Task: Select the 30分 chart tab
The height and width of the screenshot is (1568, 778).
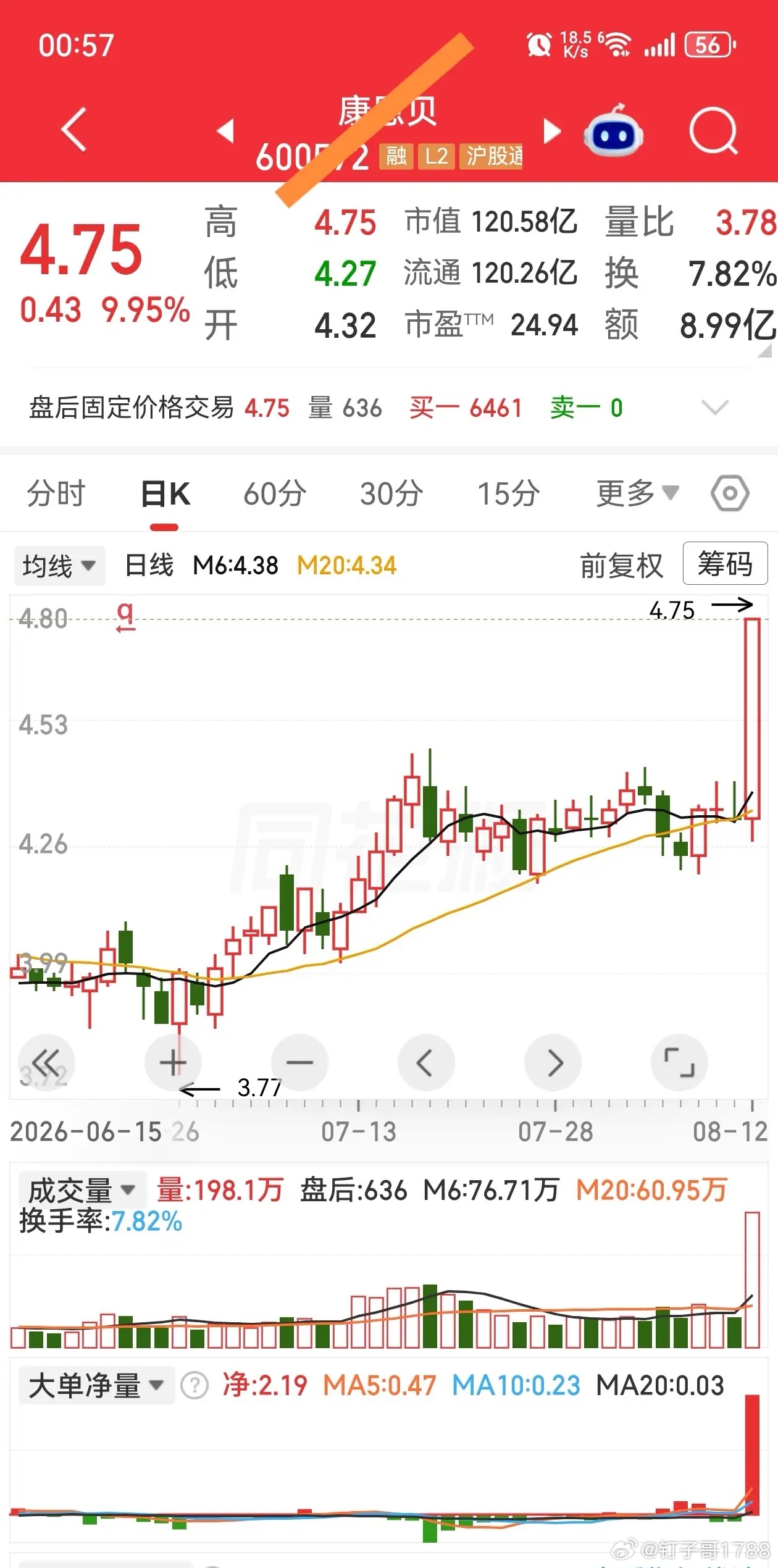Action: pyautogui.click(x=391, y=494)
